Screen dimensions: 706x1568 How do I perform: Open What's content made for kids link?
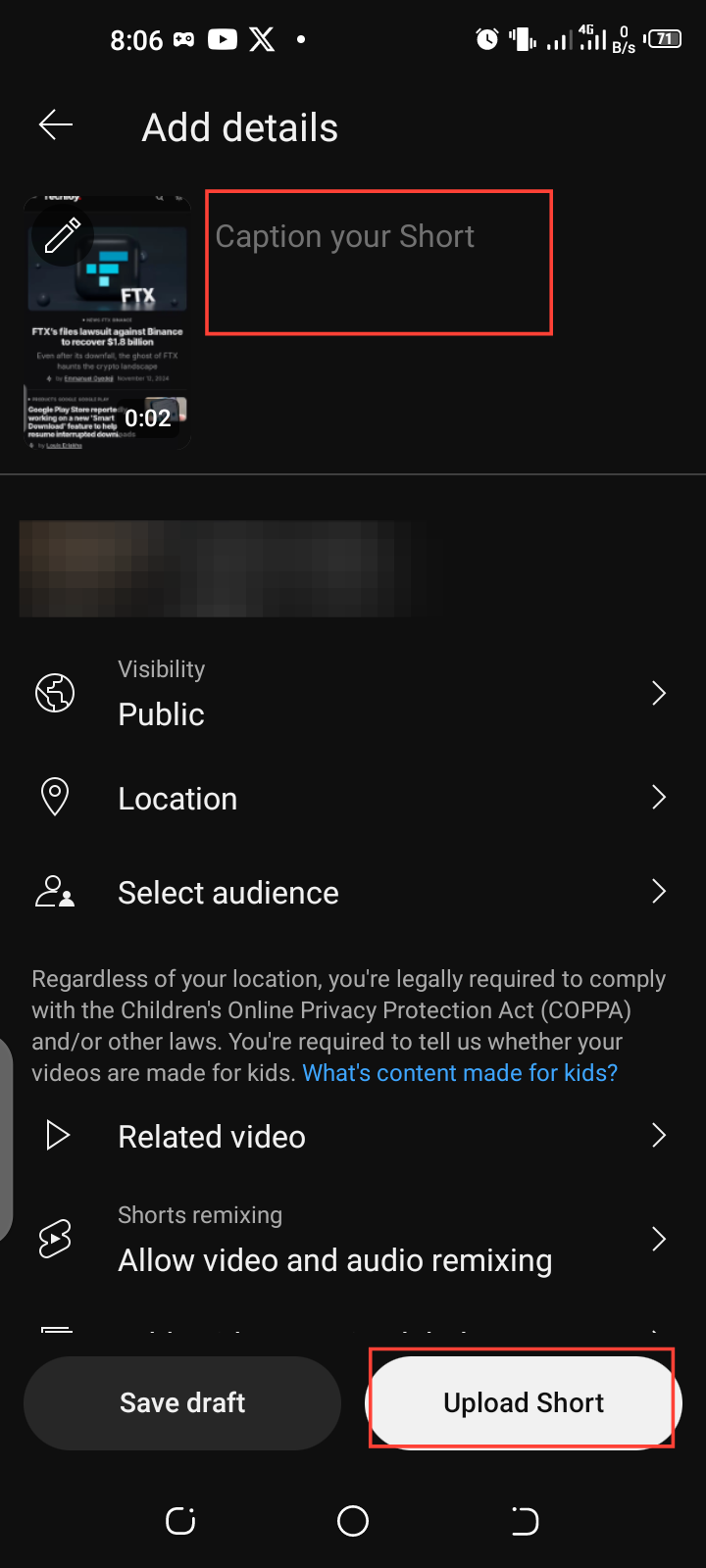pos(460,1073)
